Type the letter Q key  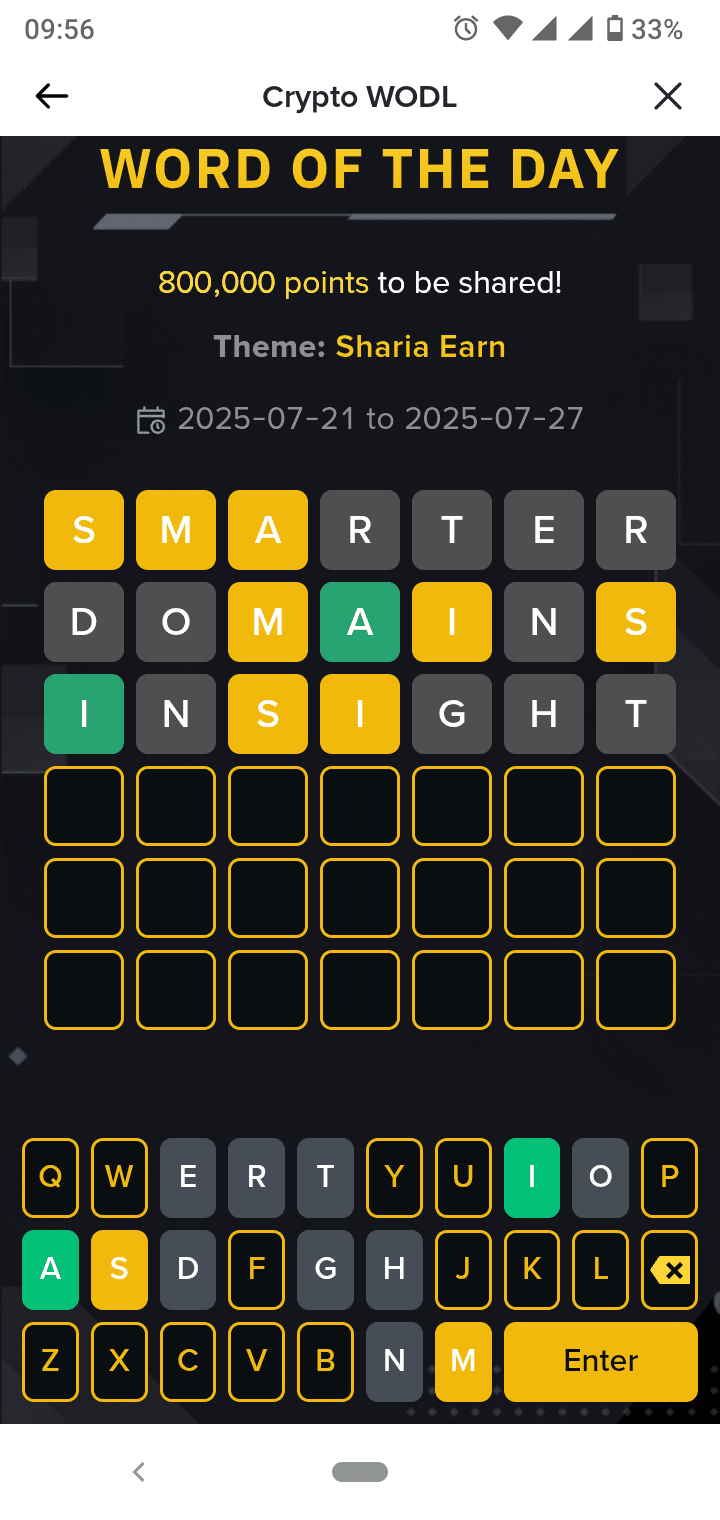pyautogui.click(x=50, y=1178)
